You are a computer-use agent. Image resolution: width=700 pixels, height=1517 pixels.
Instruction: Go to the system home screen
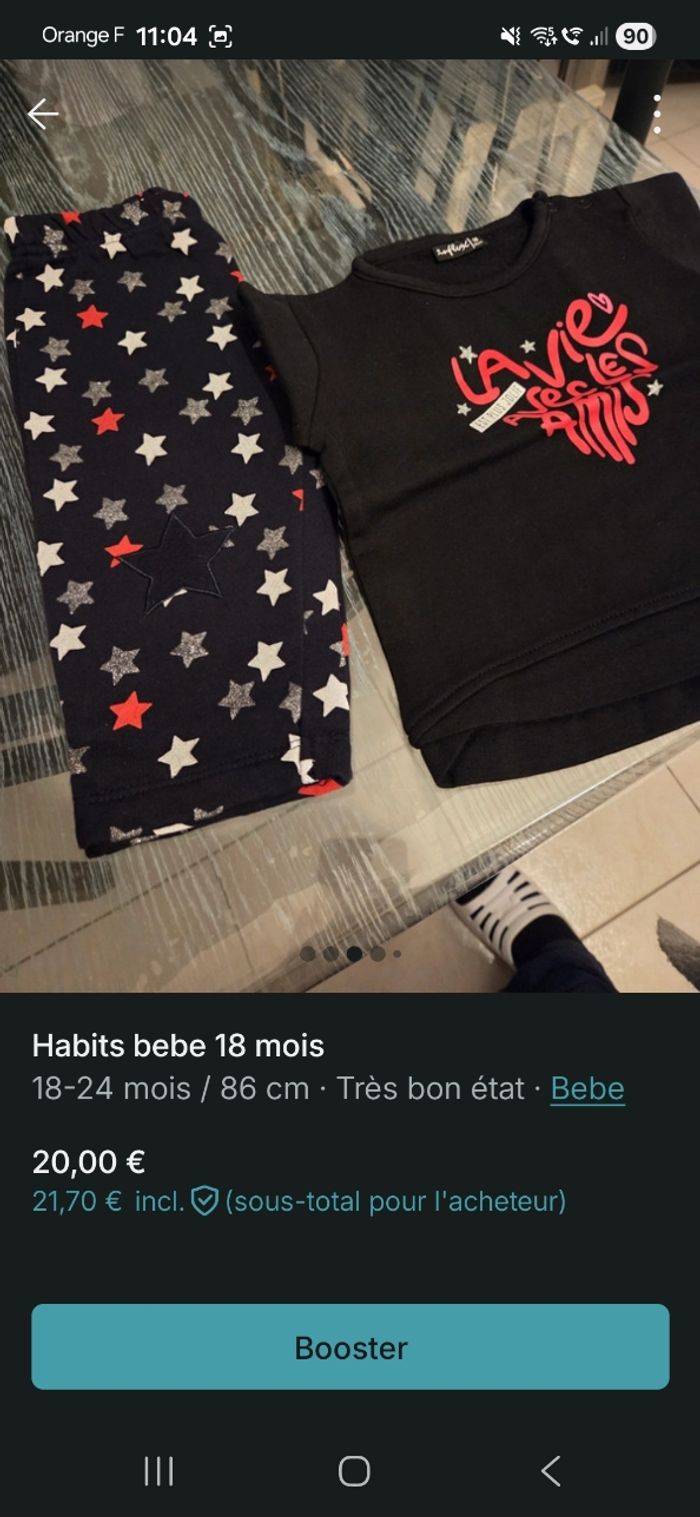[354, 1471]
